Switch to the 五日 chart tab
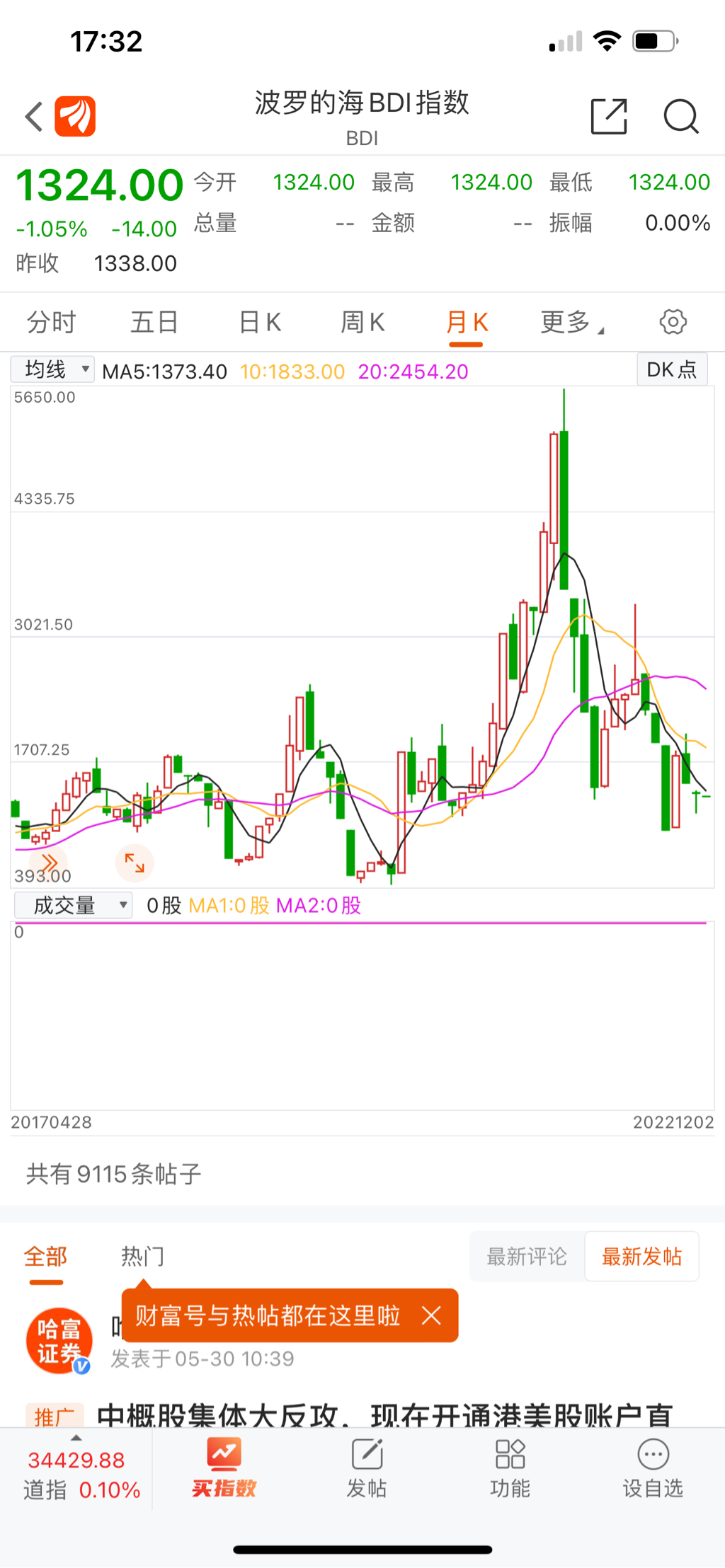This screenshot has height=1568, width=725. tap(154, 323)
